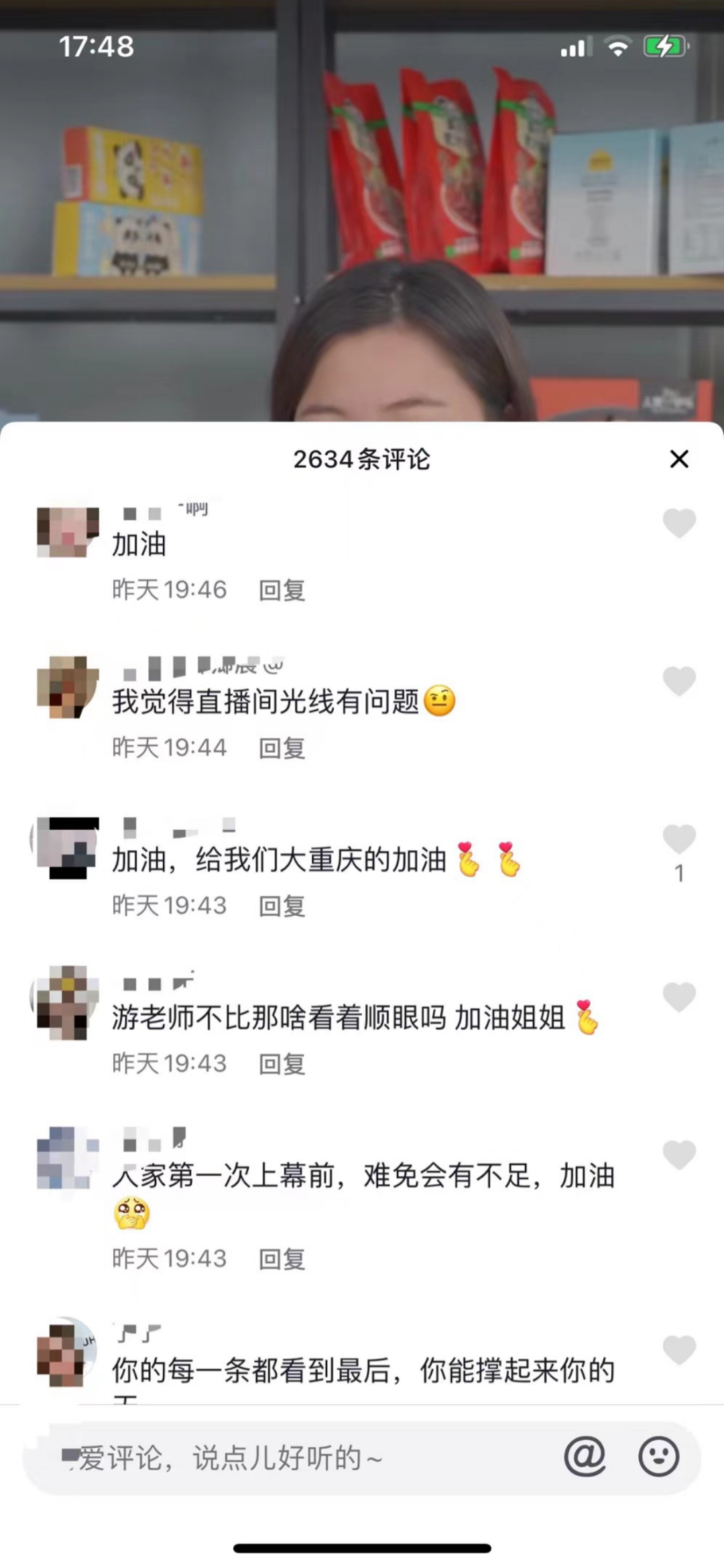The width and height of the screenshot is (724, 1568).
Task: Like the comment 我觉得直播间光线有问题
Action: (679, 681)
